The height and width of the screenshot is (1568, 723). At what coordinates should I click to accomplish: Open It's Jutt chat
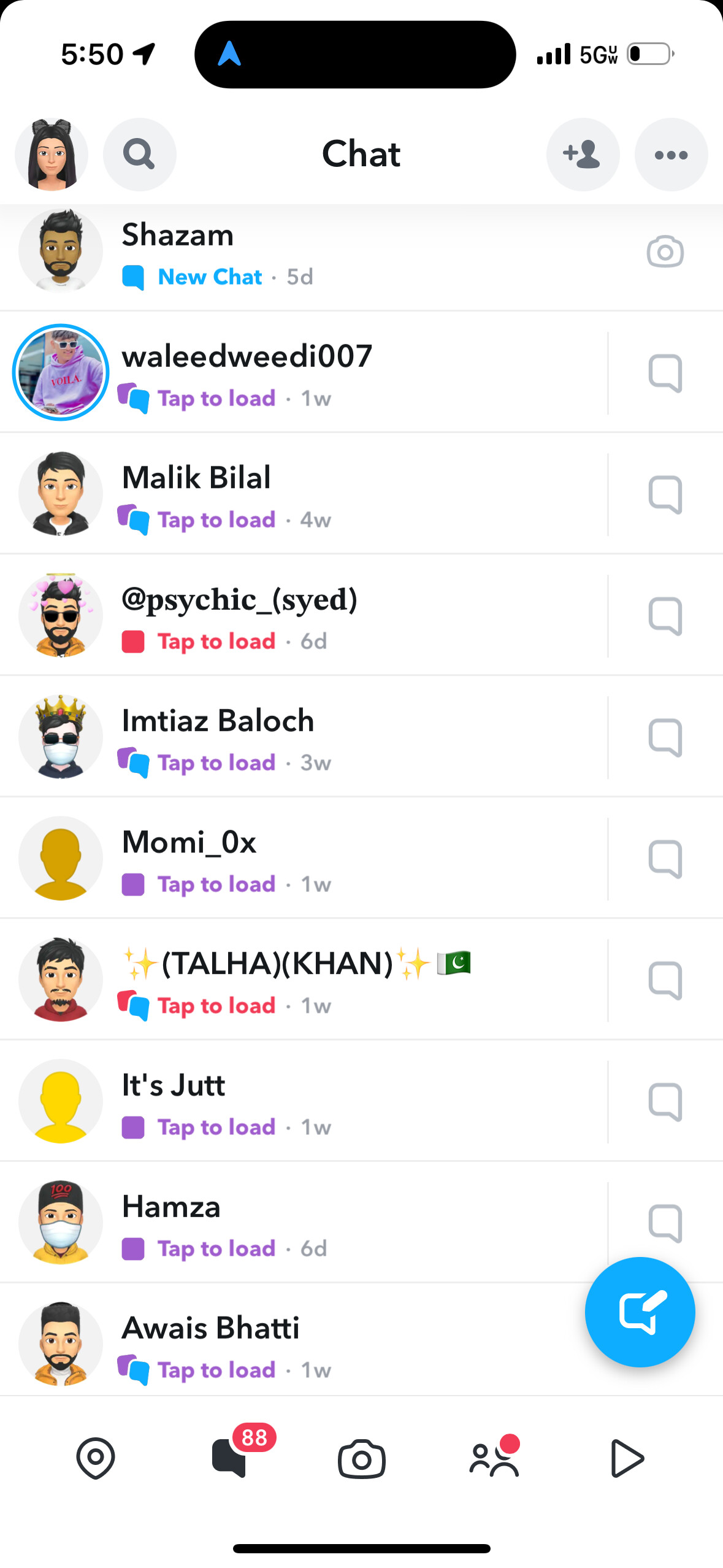click(304, 1101)
